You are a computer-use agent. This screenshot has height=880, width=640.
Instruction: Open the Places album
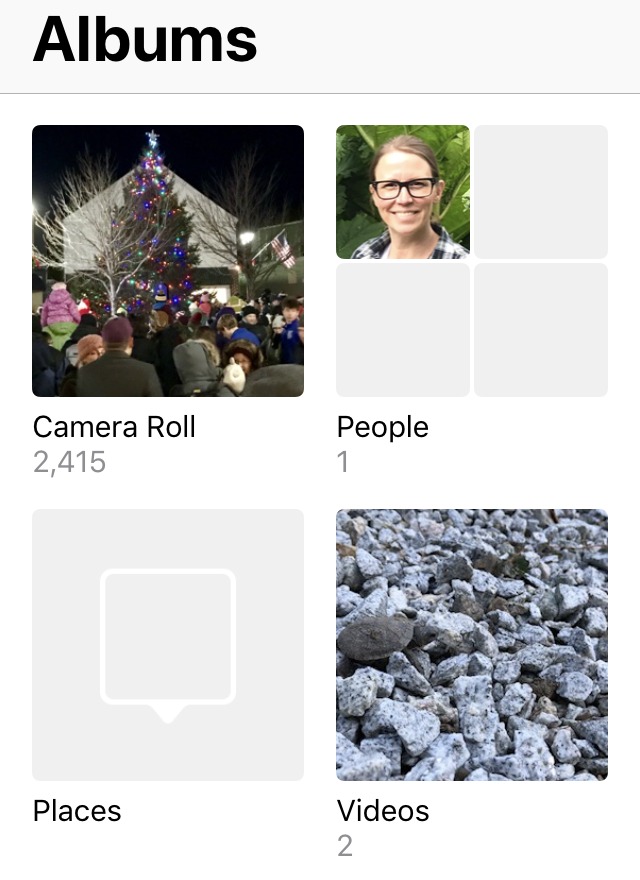[168, 645]
